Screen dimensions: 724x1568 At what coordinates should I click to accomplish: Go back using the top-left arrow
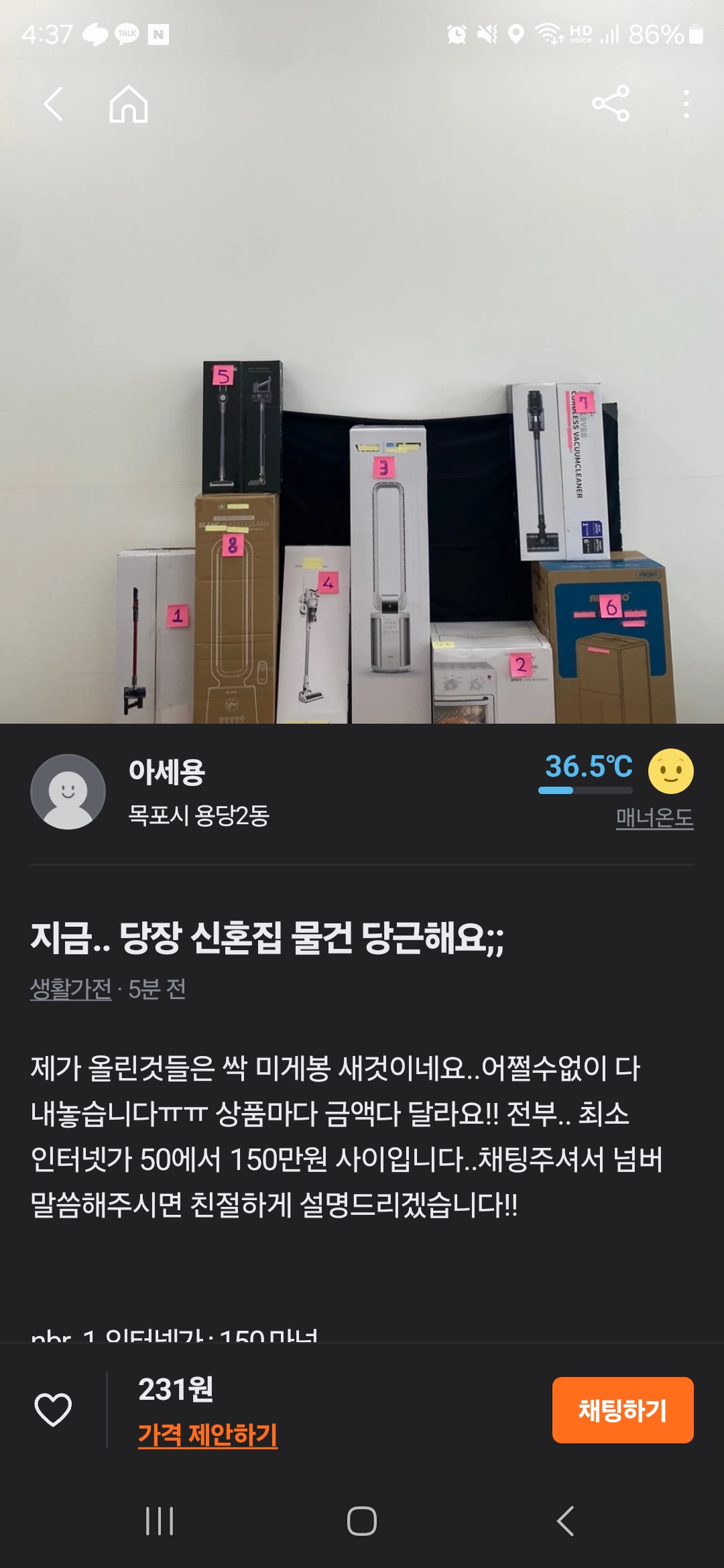tap(53, 104)
